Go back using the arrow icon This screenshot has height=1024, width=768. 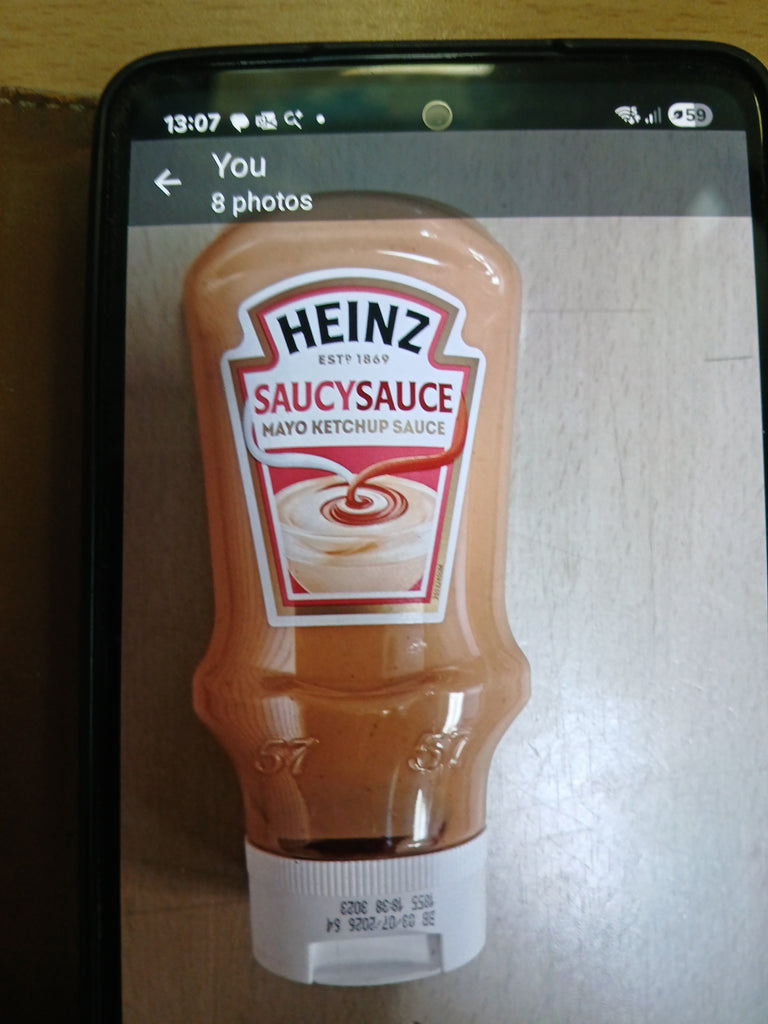[167, 182]
